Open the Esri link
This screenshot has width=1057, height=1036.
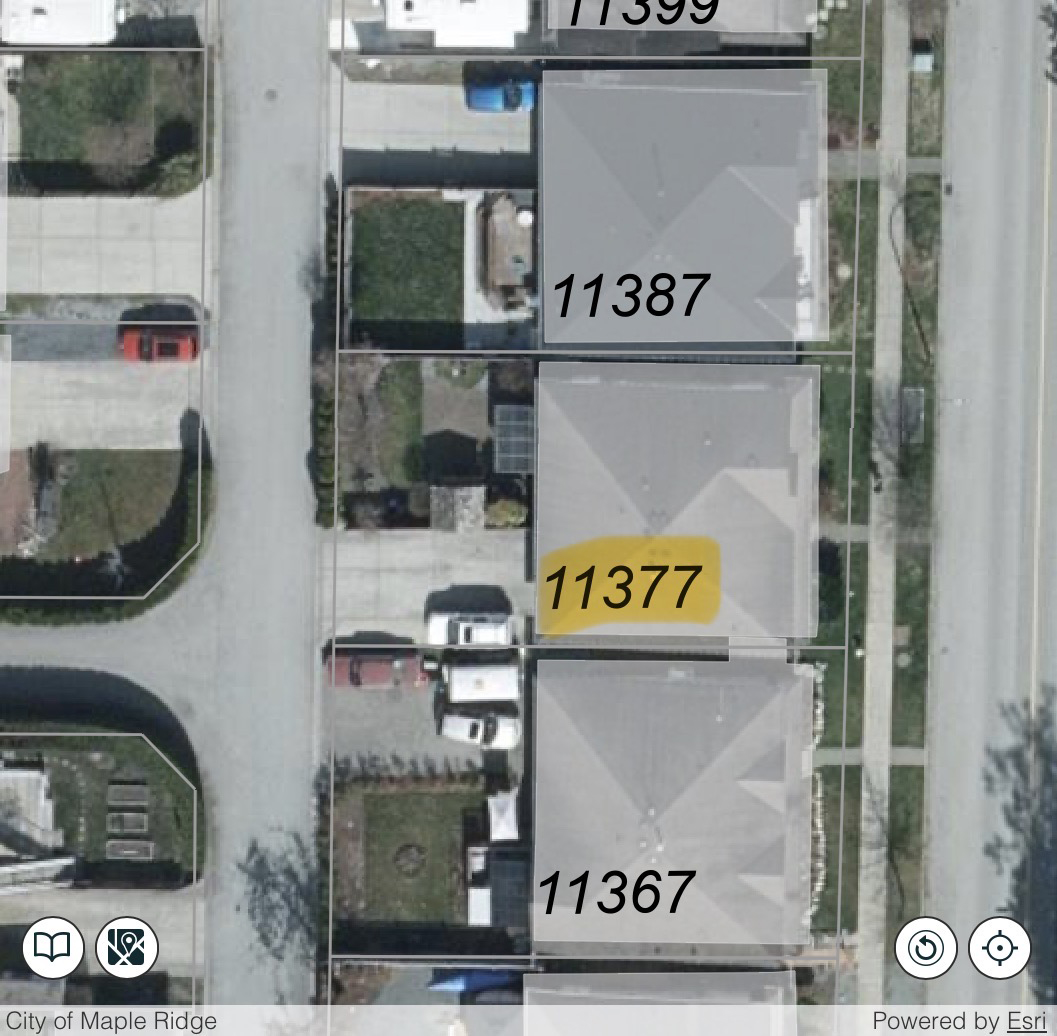point(1026,1021)
